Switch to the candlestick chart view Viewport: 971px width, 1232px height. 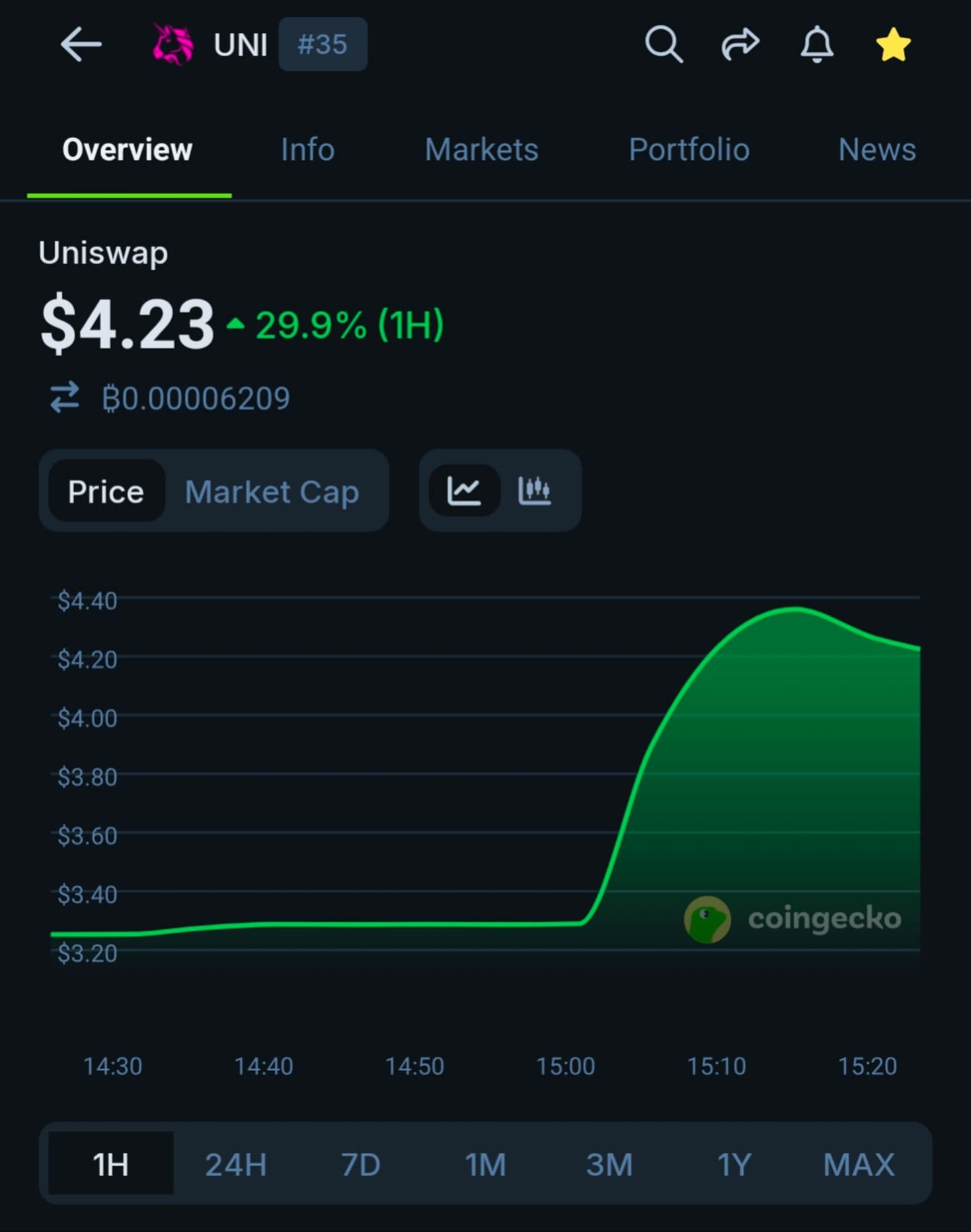(534, 490)
